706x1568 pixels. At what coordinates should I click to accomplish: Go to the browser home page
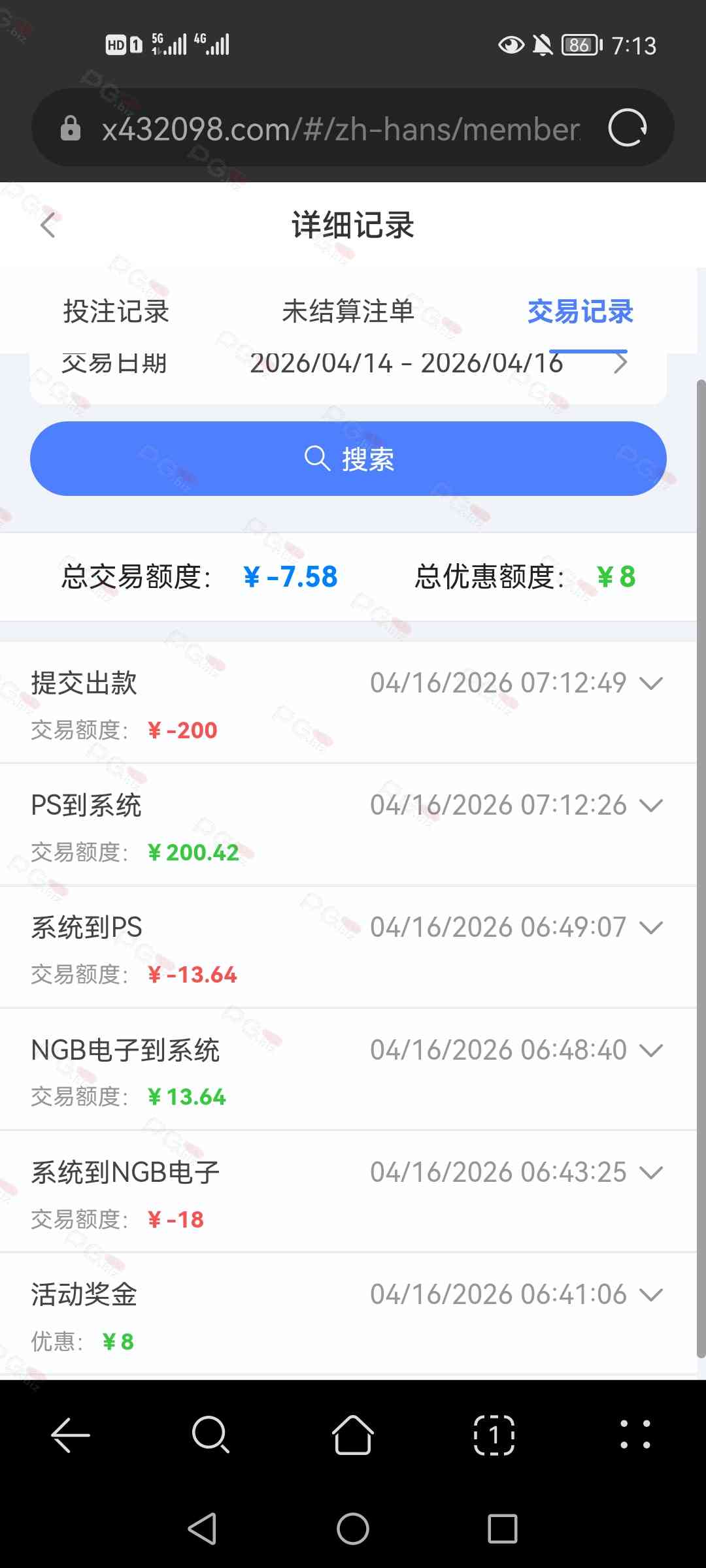(353, 1435)
